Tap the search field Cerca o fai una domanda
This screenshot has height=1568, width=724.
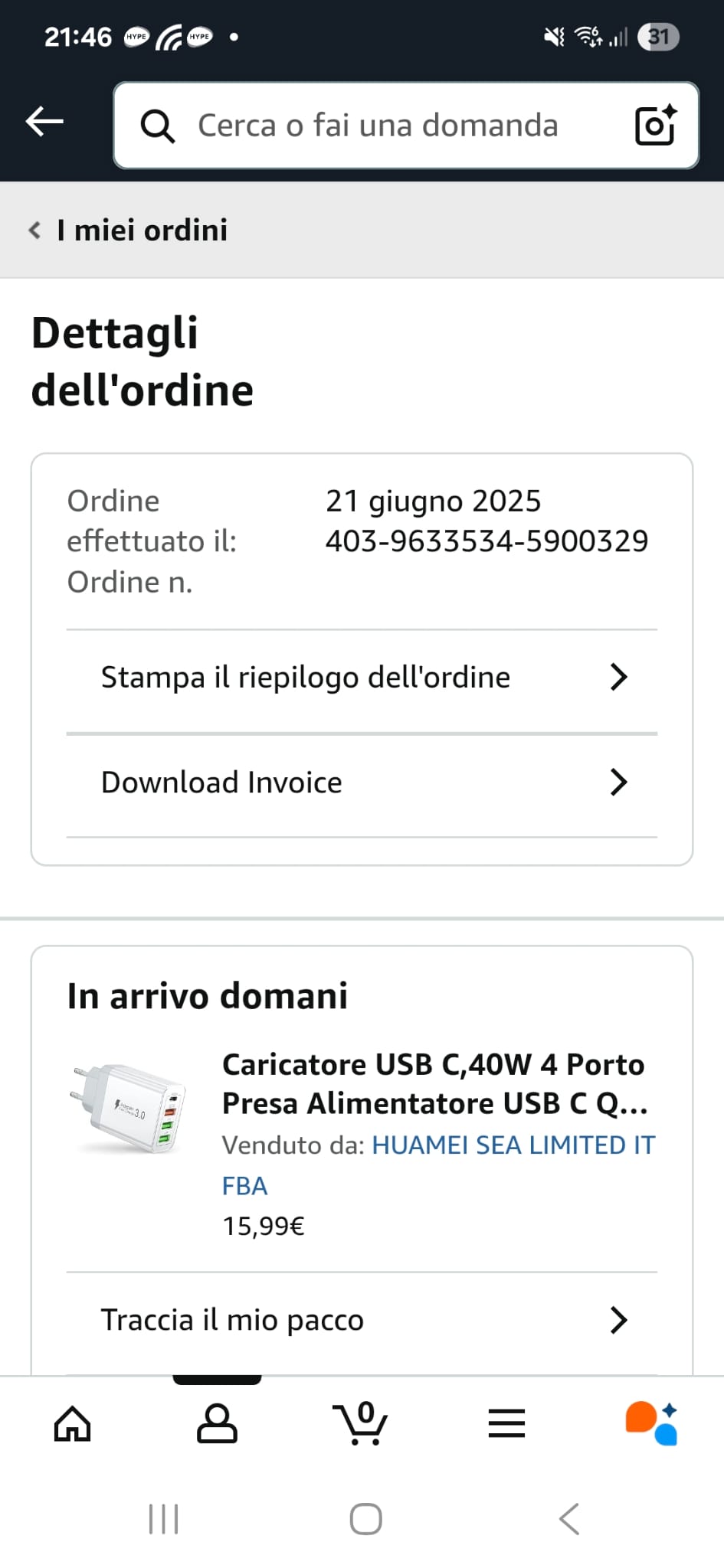[377, 126]
